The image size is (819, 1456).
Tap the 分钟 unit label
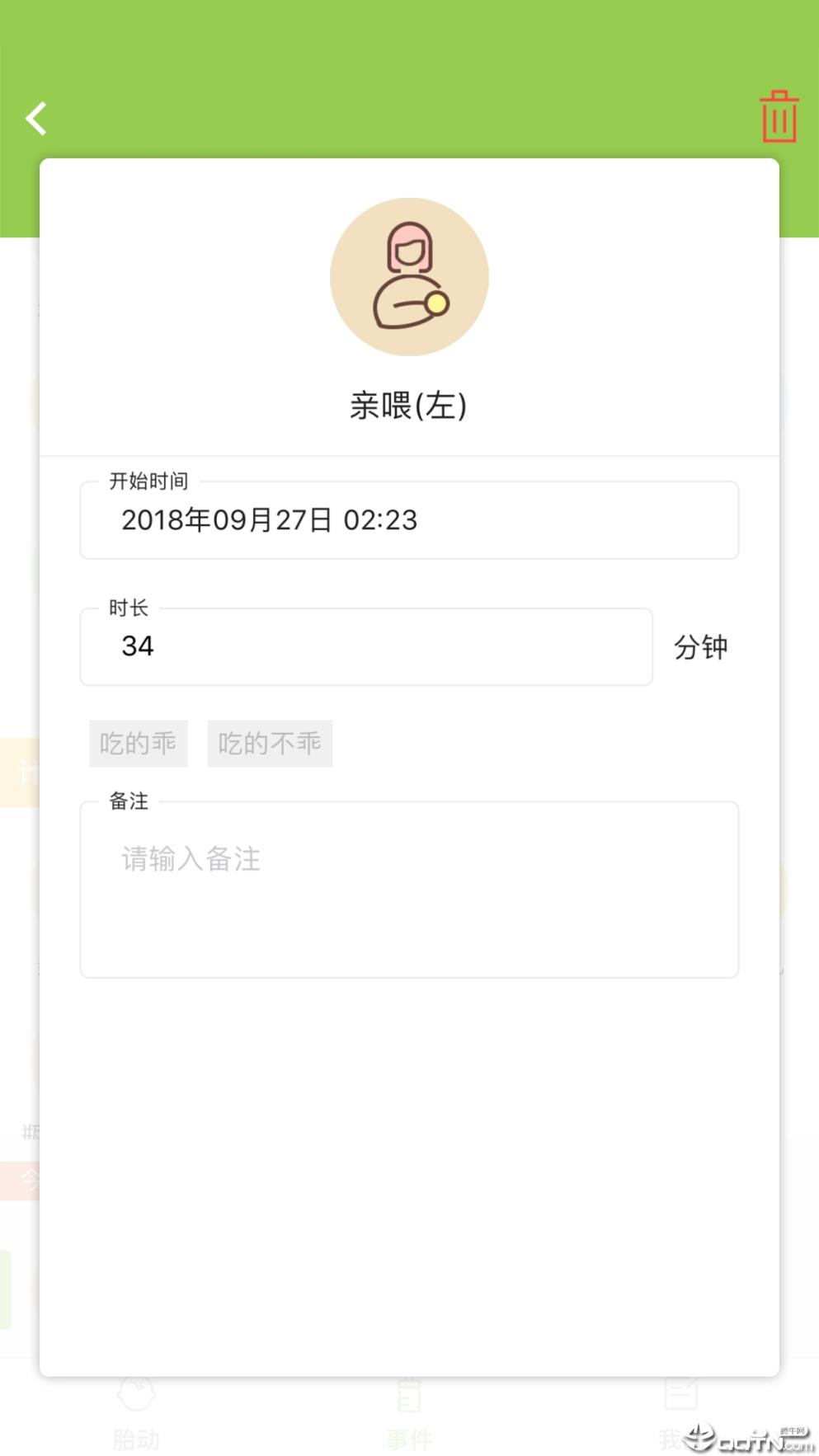click(701, 647)
